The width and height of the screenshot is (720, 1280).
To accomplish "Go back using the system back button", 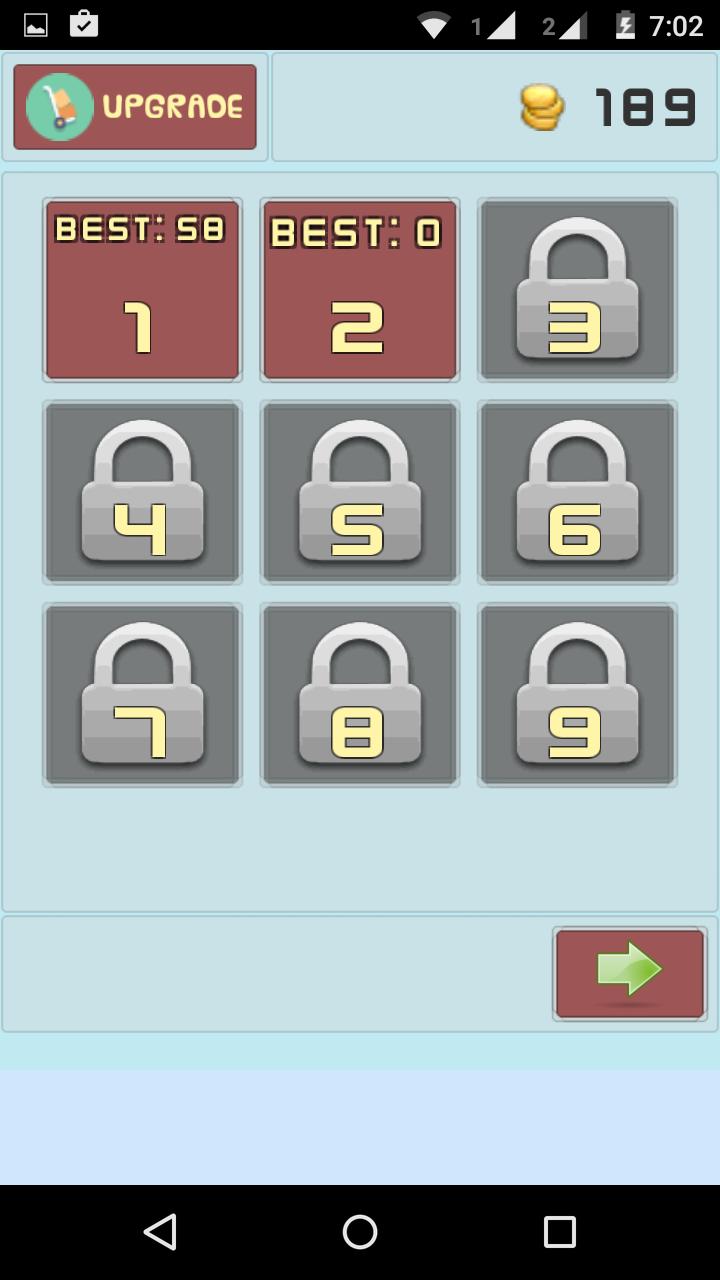I will click(x=160, y=1231).
